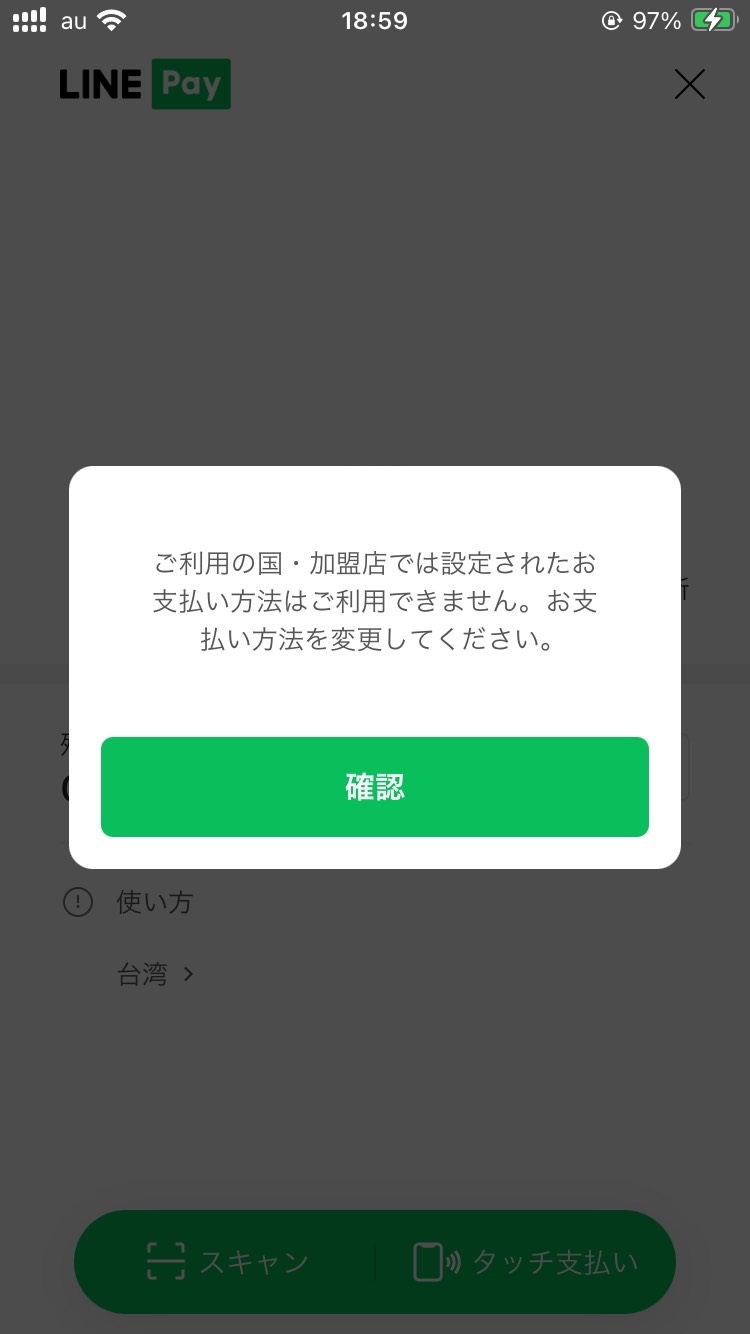
Task: Tap the charging battery indicator icon
Action: click(712, 19)
